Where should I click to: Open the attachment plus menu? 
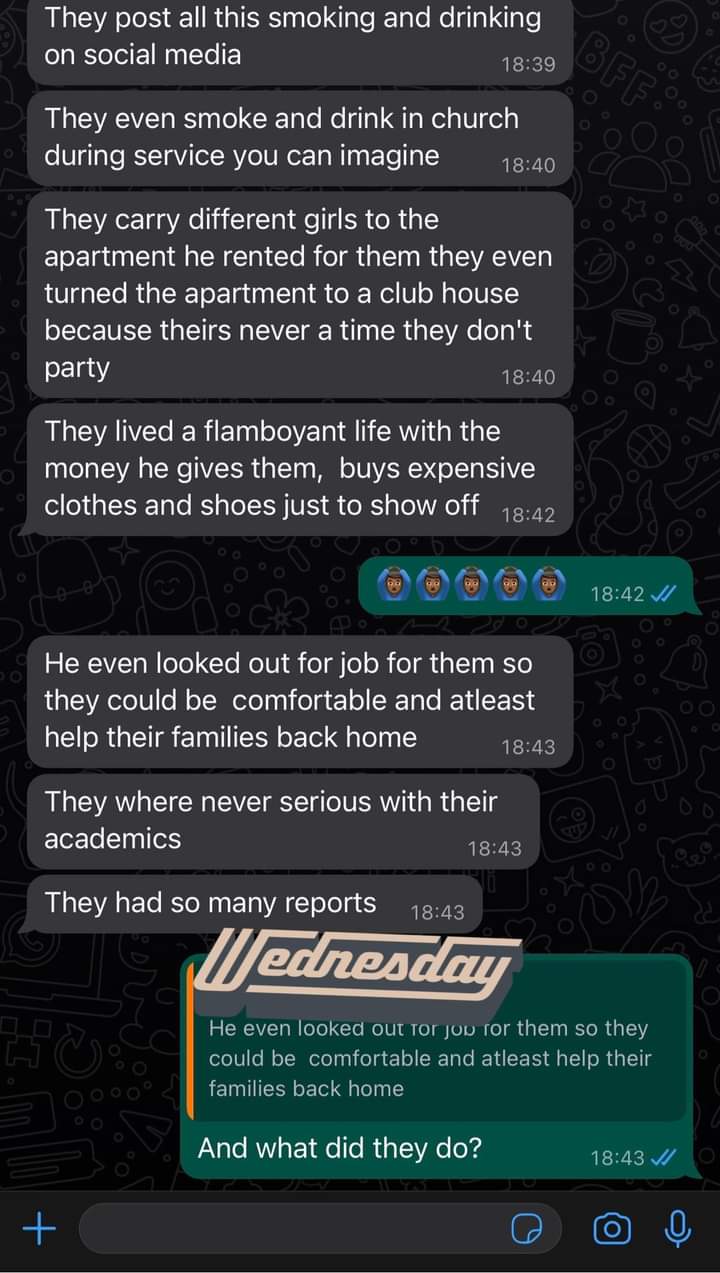[x=39, y=1228]
